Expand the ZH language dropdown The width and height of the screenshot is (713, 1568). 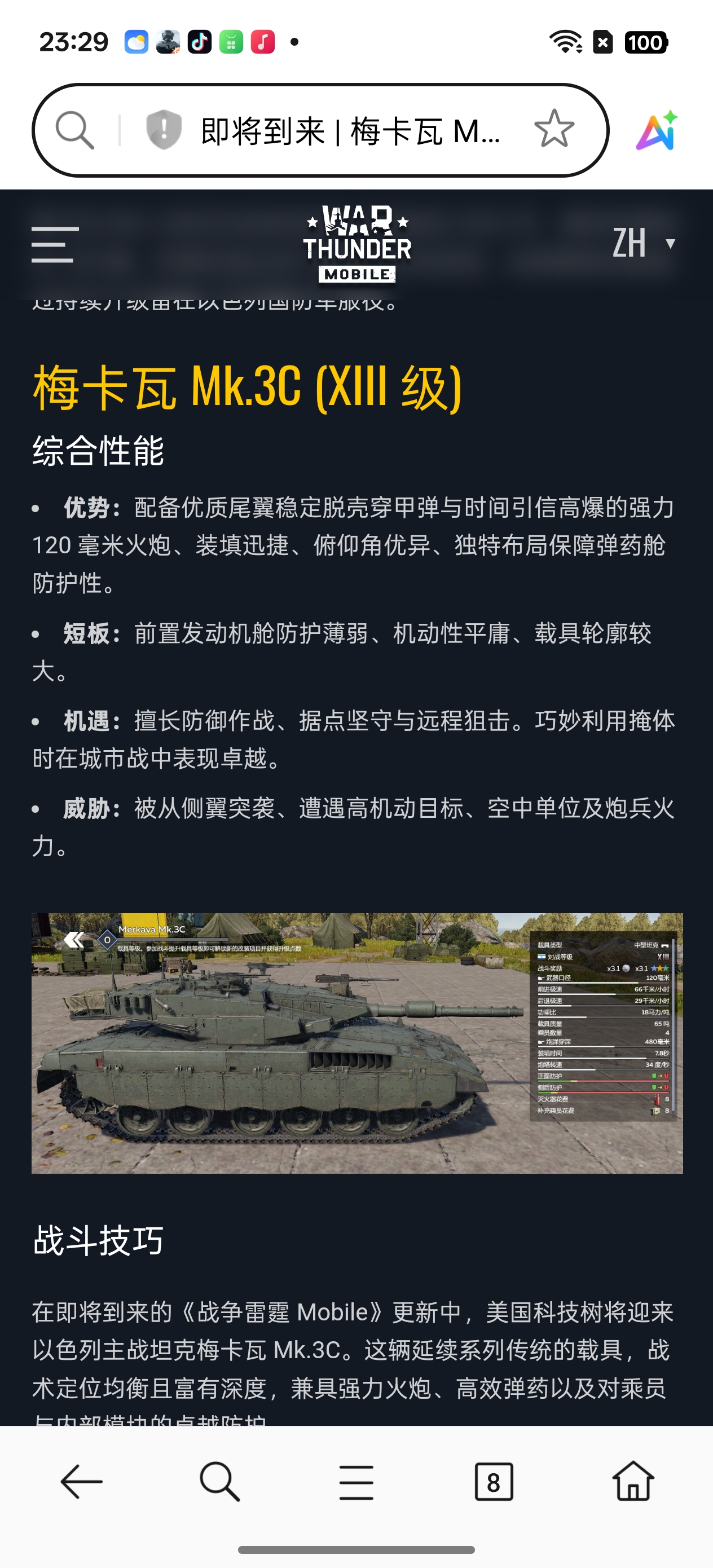[x=643, y=243]
